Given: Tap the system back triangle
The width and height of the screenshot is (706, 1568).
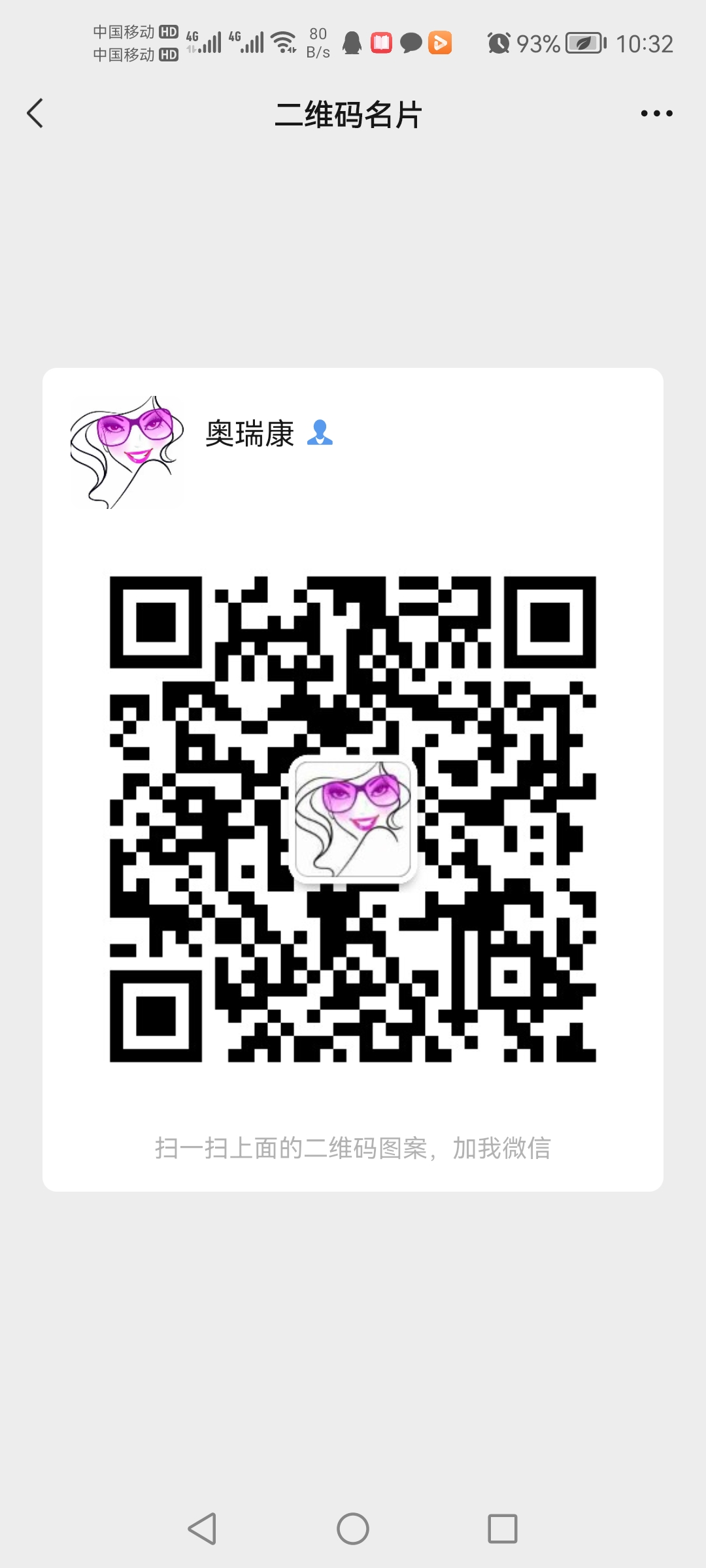Looking at the screenshot, I should click(203, 1529).
